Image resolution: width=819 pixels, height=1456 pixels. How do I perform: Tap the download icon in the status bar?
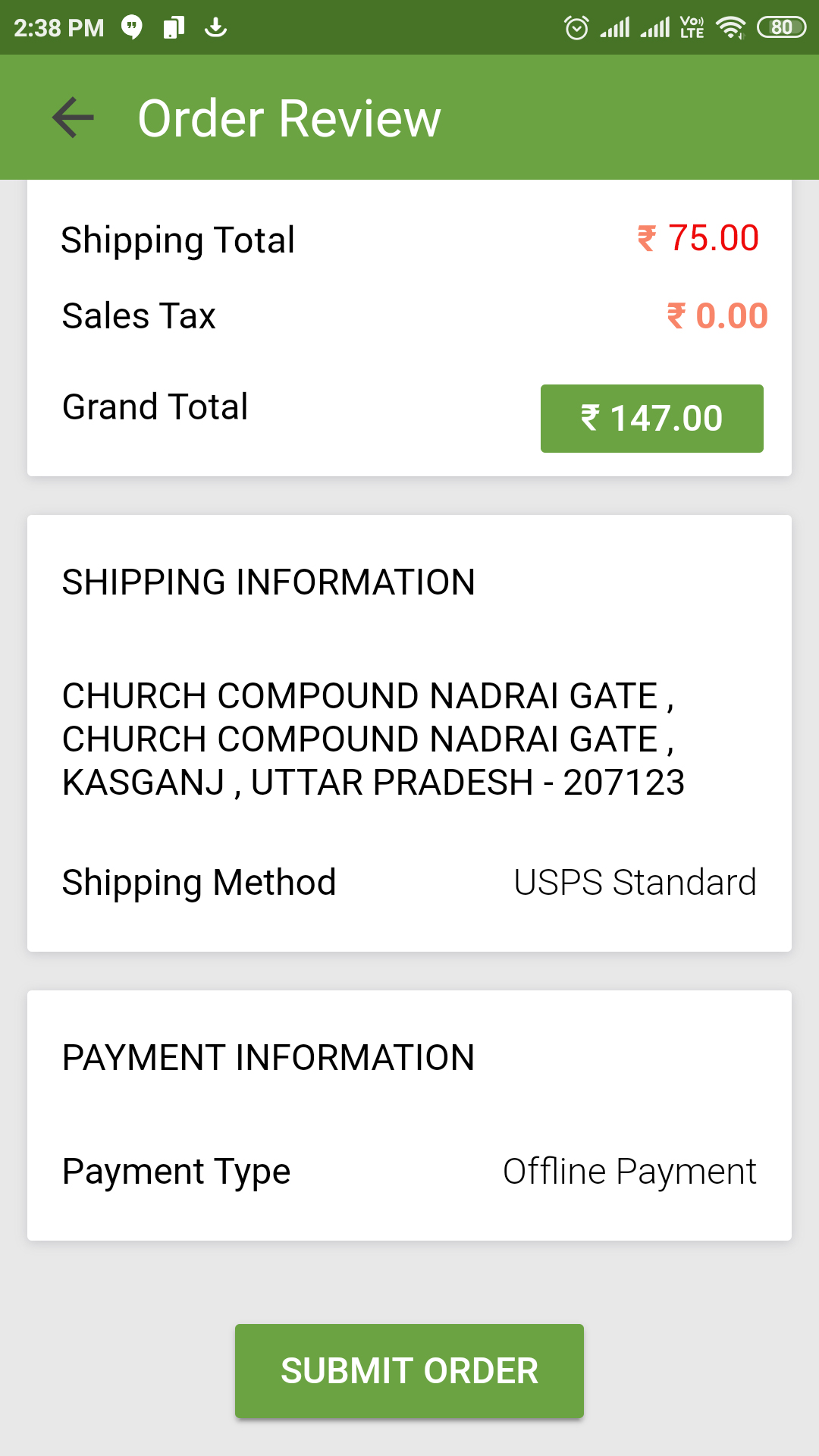click(x=216, y=27)
